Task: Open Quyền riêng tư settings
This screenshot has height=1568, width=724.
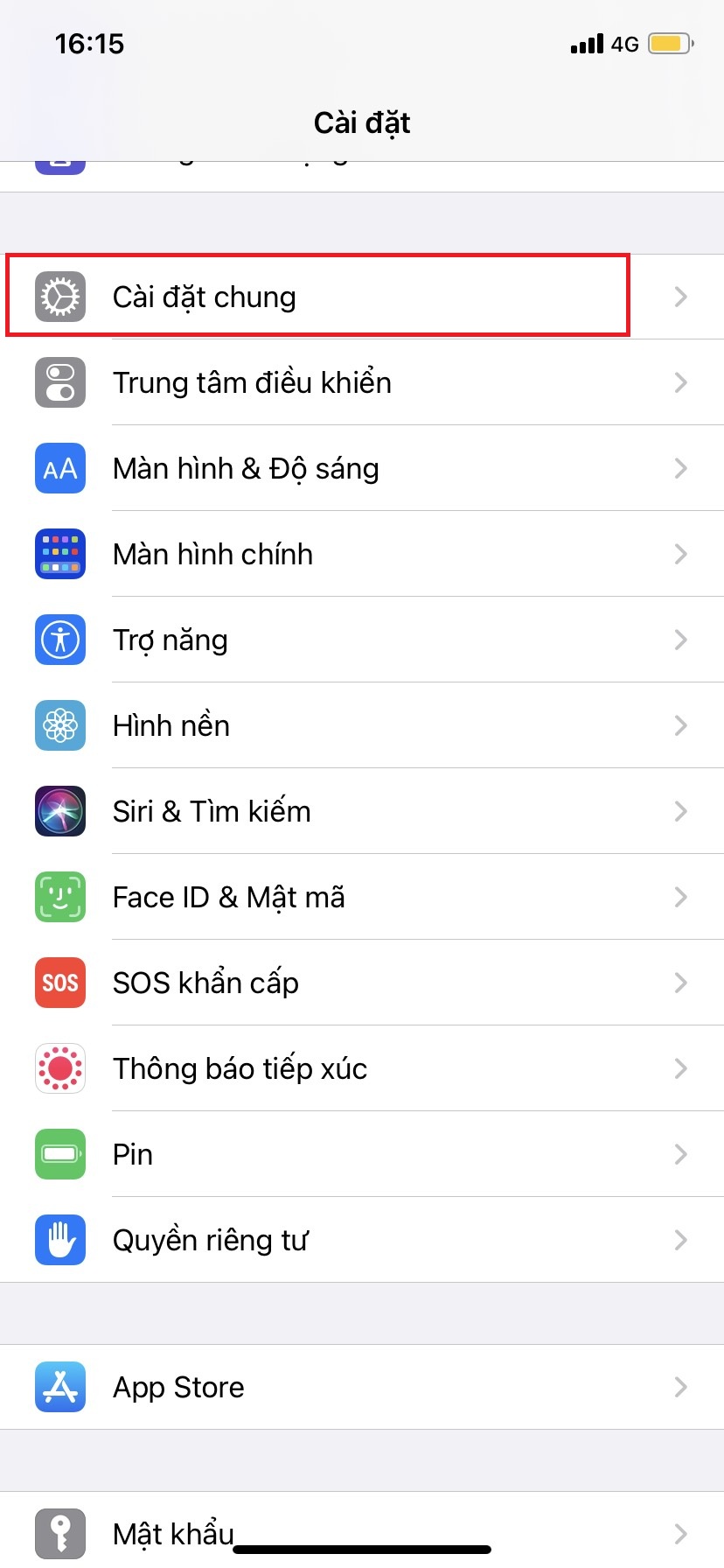Action: (x=362, y=1240)
